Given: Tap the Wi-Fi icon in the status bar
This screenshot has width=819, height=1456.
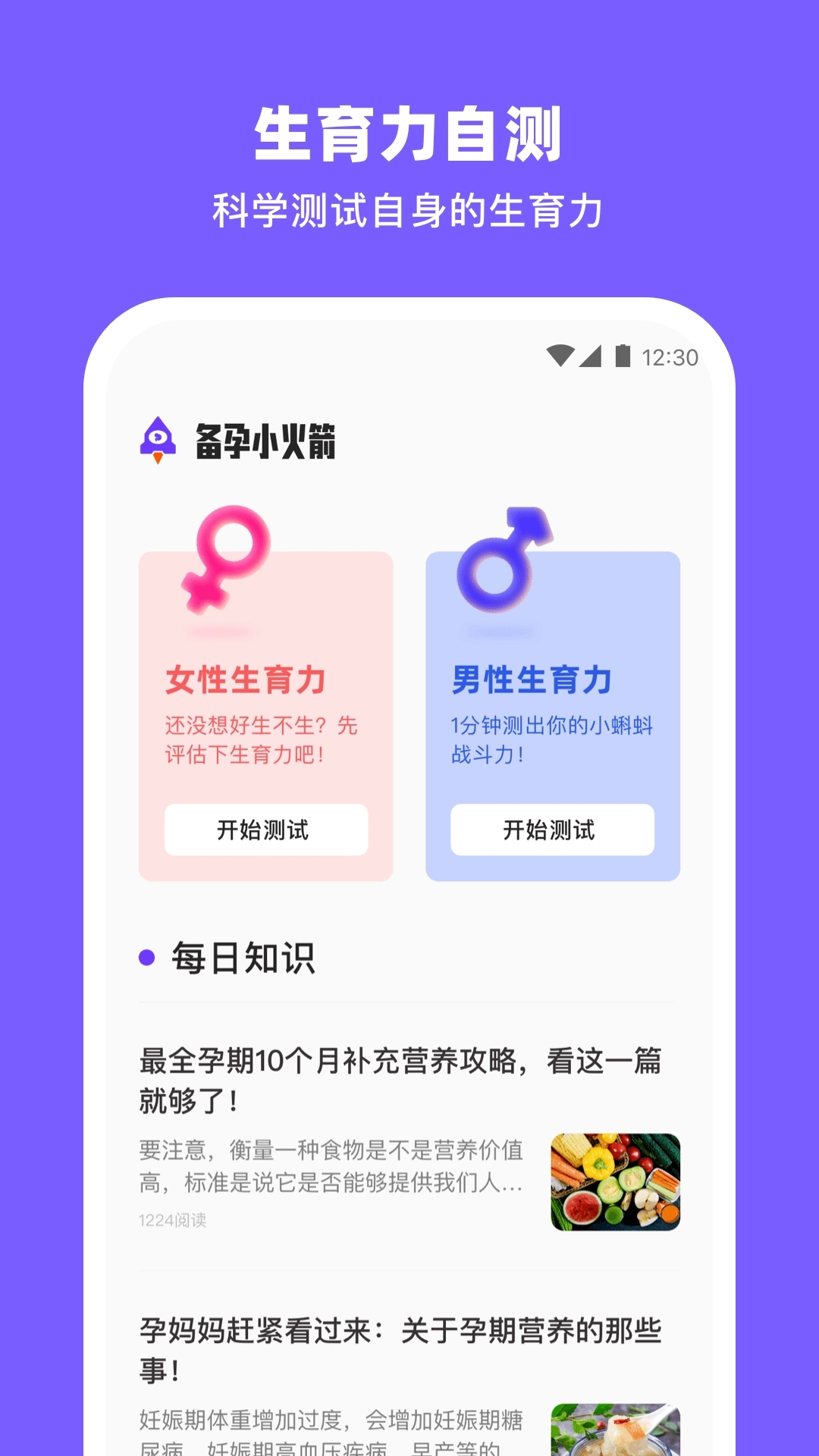Looking at the screenshot, I should point(560,354).
